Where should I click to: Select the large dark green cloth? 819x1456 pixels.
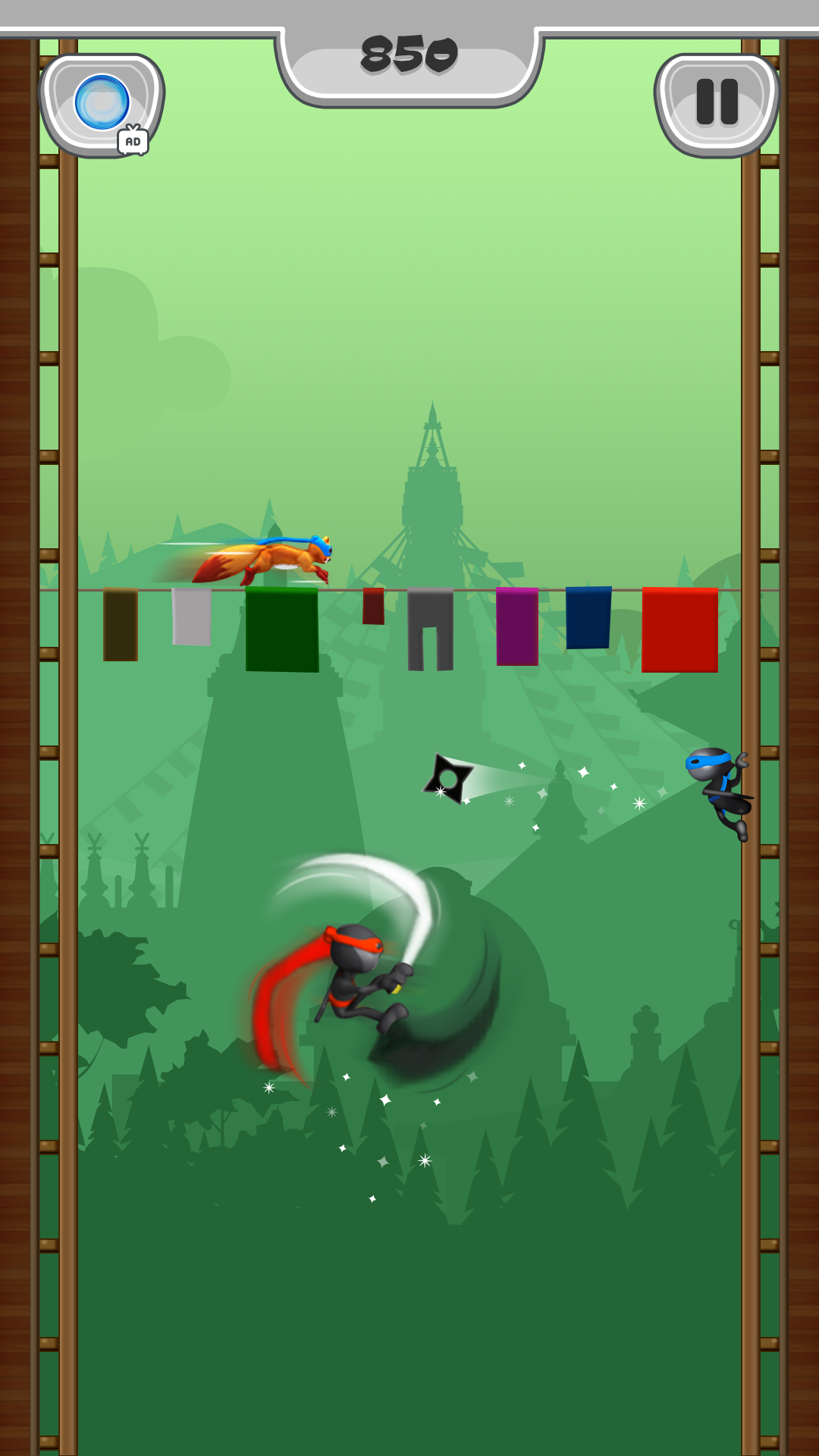[281, 628]
